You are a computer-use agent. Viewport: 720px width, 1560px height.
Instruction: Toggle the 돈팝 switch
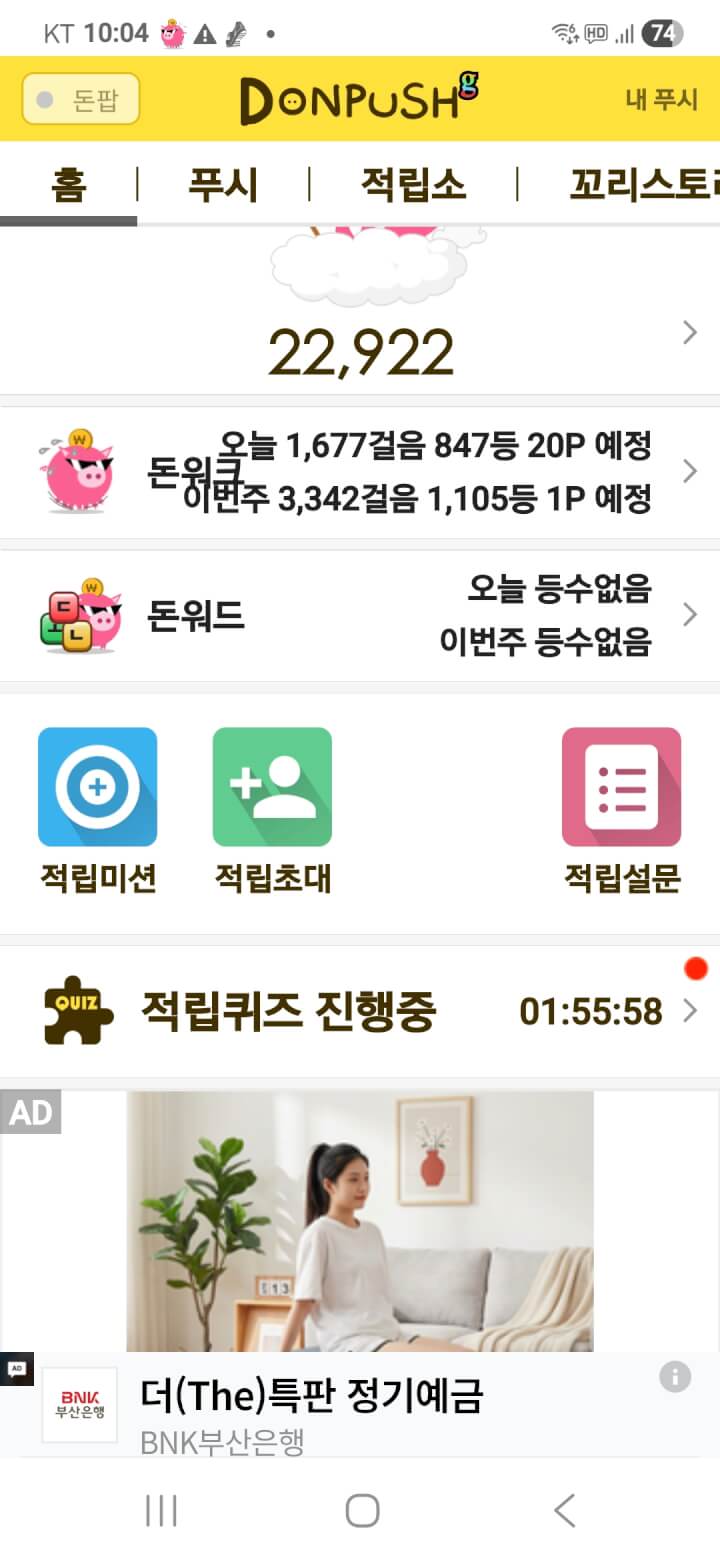[80, 100]
